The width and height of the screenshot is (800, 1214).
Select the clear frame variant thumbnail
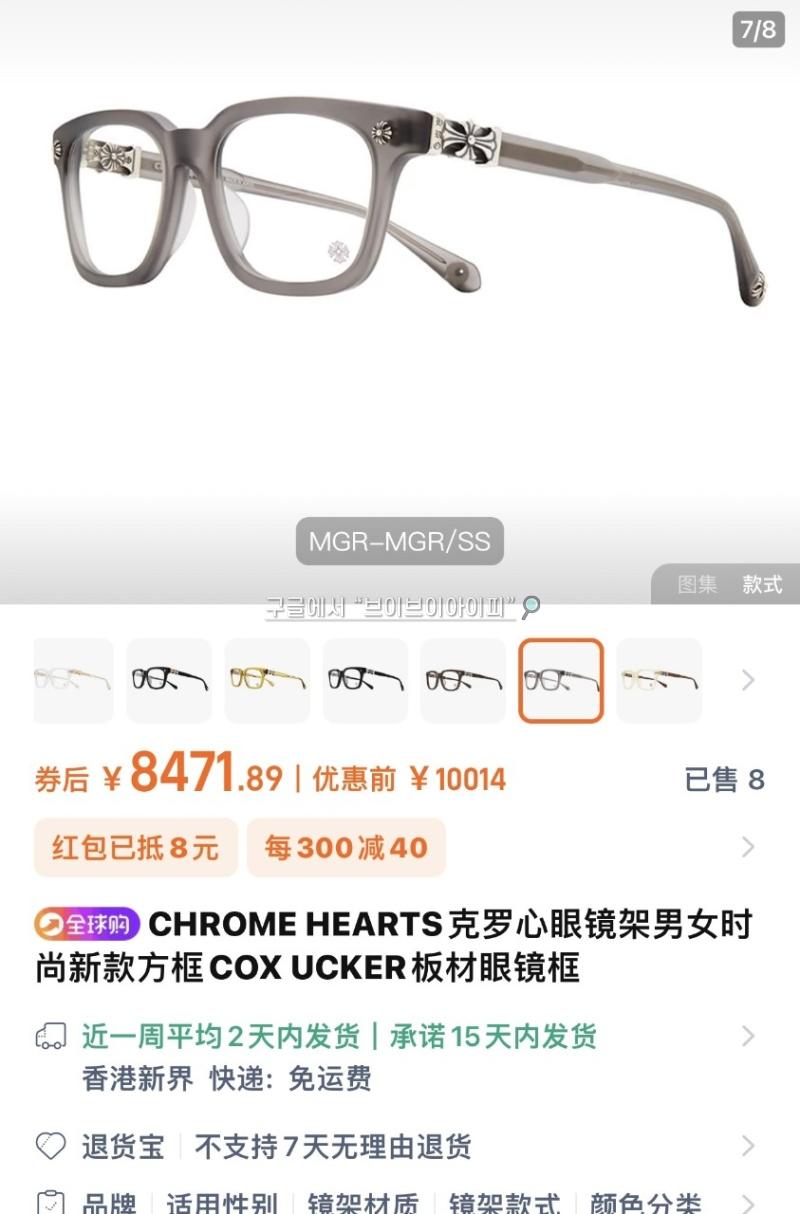(x=72, y=680)
